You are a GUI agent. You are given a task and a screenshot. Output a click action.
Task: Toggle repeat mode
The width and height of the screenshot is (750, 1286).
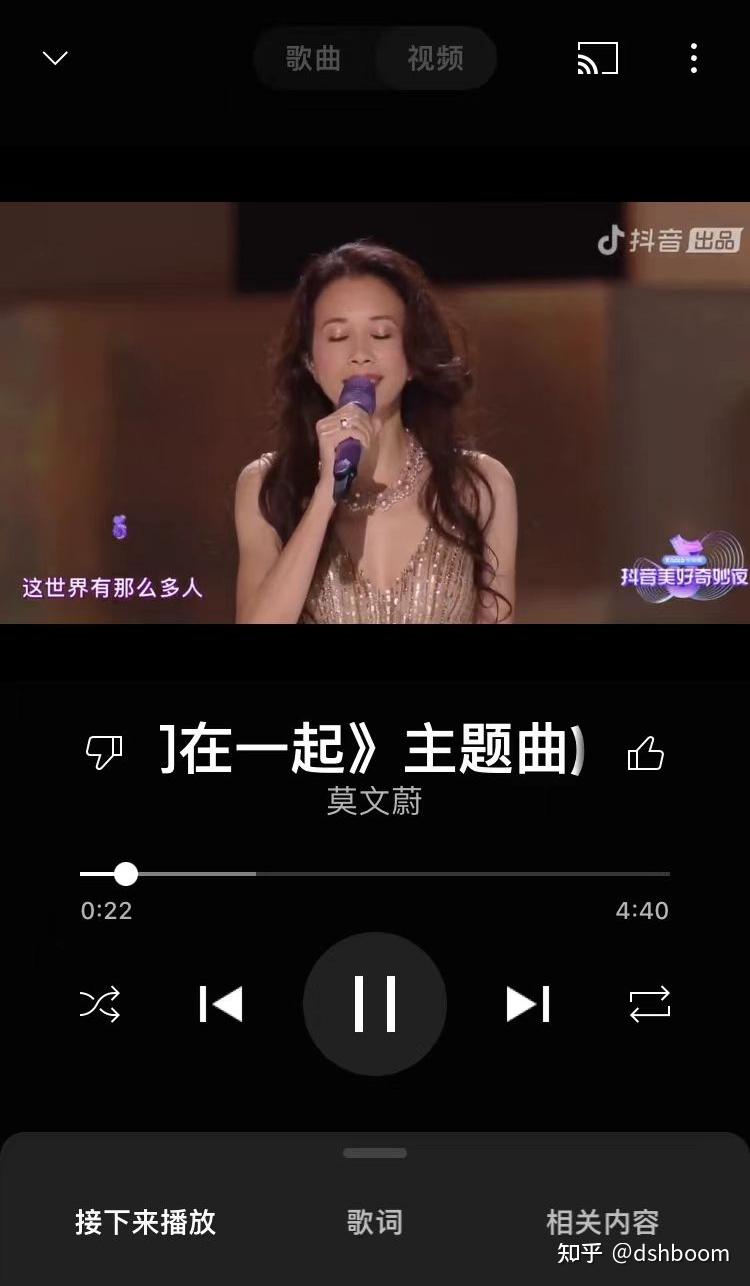coord(651,1005)
